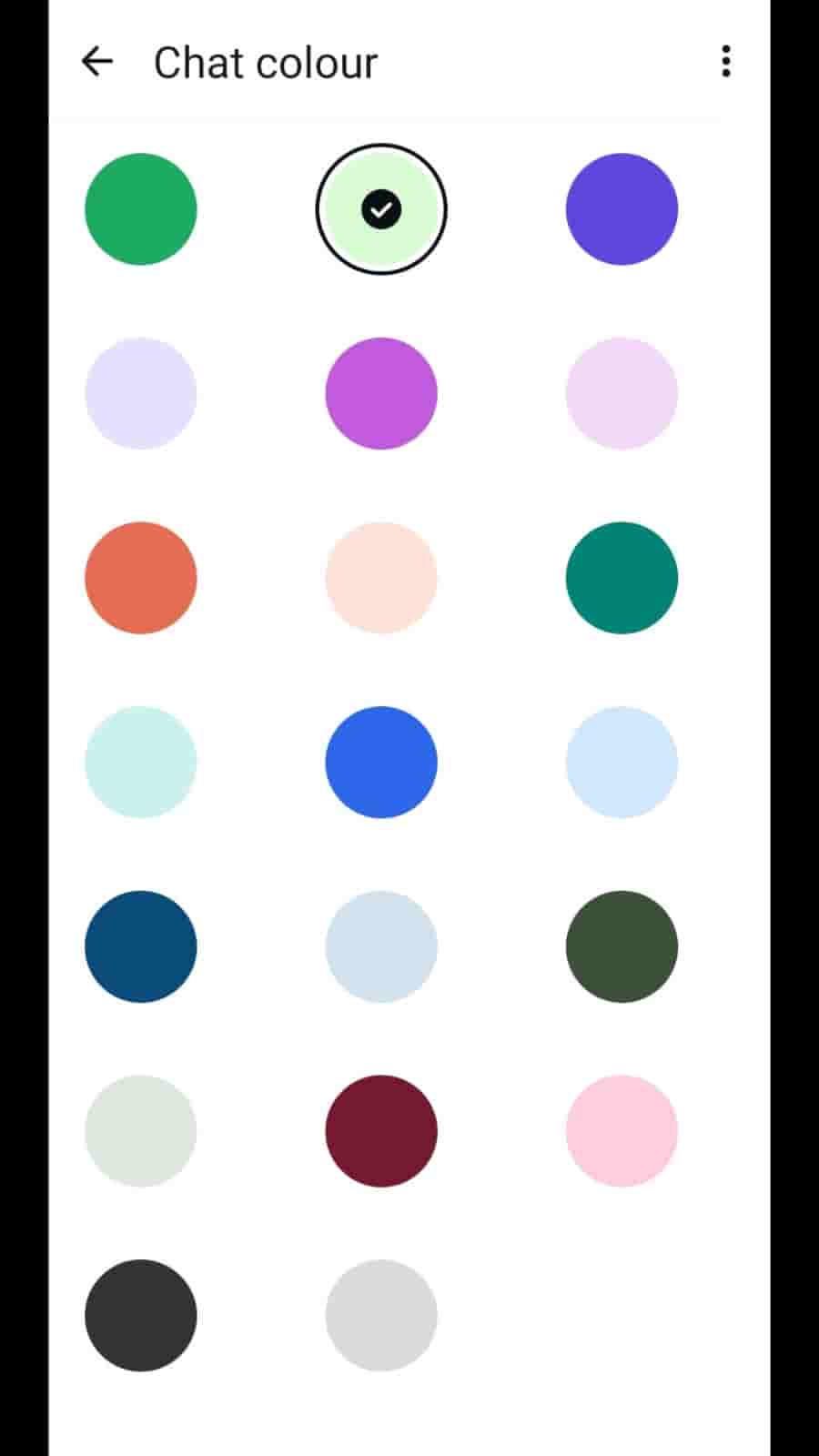This screenshot has width=819, height=1456.
Task: Go back from Chat colour screen
Action: (x=97, y=62)
